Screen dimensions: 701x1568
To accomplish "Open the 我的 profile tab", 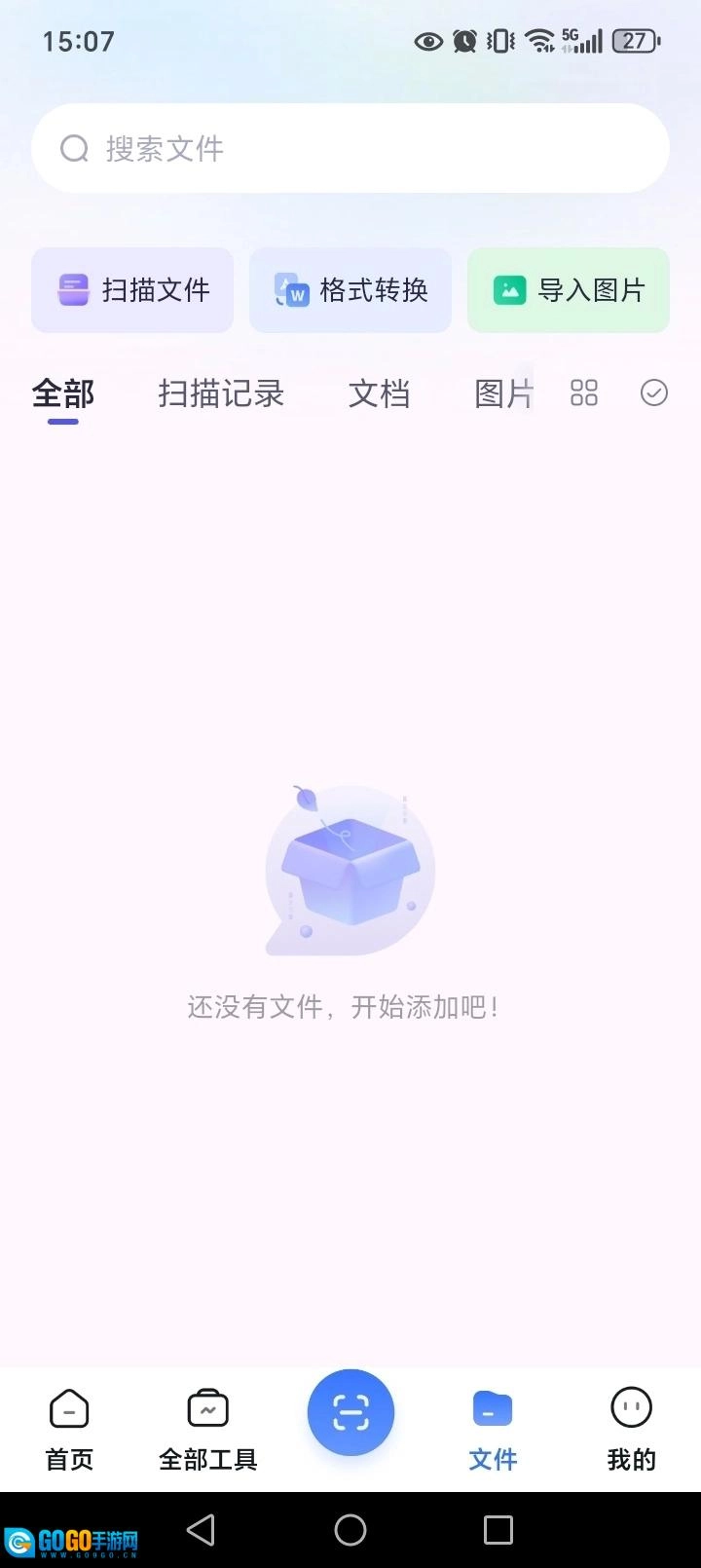I will click(x=631, y=1429).
